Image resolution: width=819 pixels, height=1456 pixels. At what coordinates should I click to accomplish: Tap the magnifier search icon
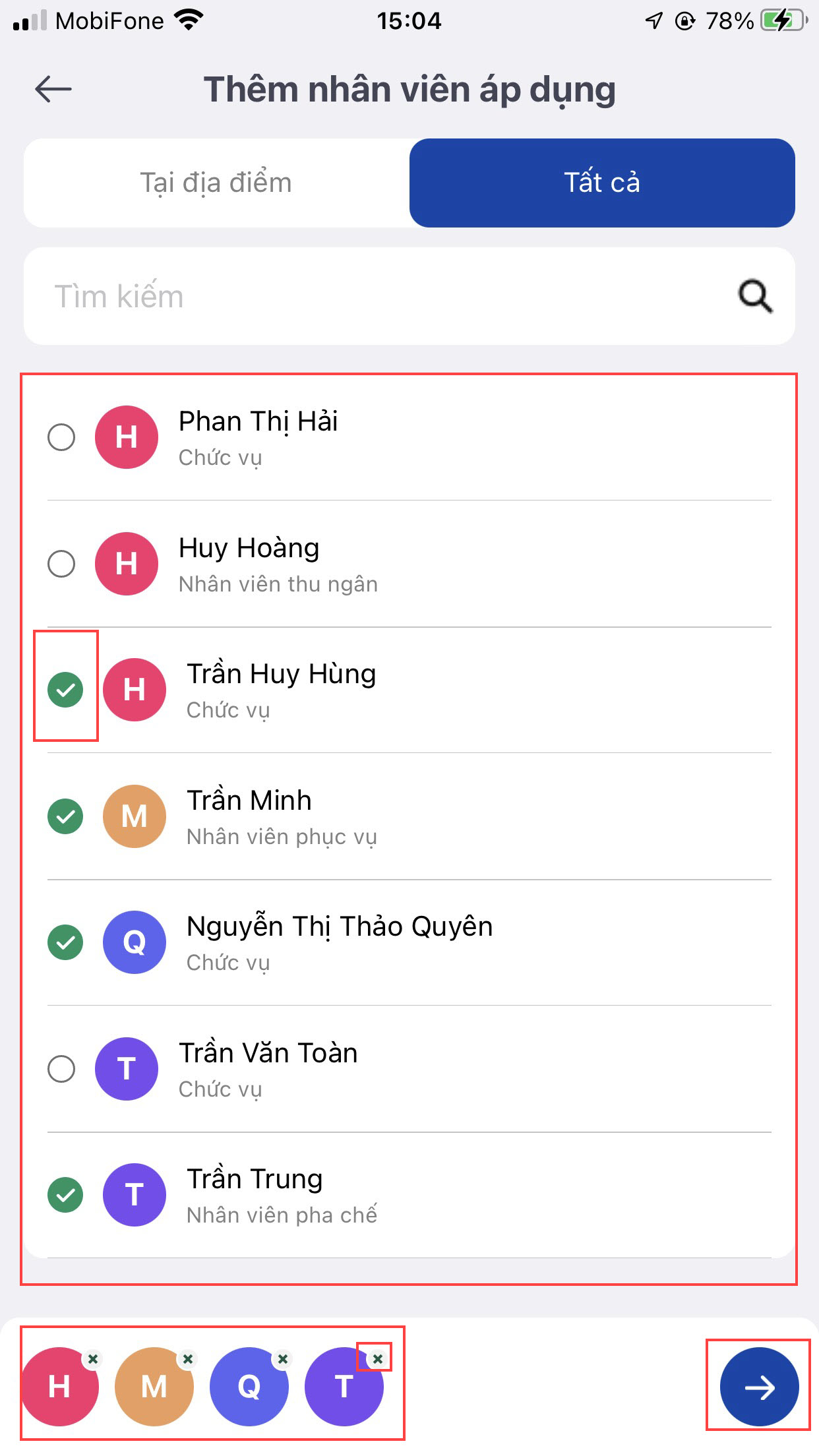click(x=755, y=296)
